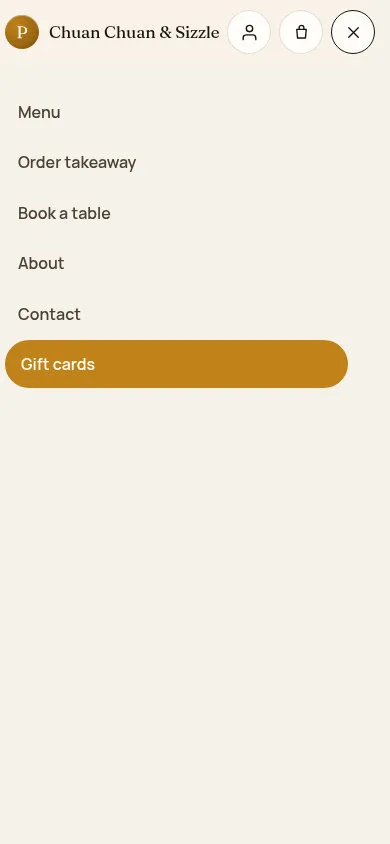Open Book a table
Screen dimensions: 390x844
pos(64,213)
